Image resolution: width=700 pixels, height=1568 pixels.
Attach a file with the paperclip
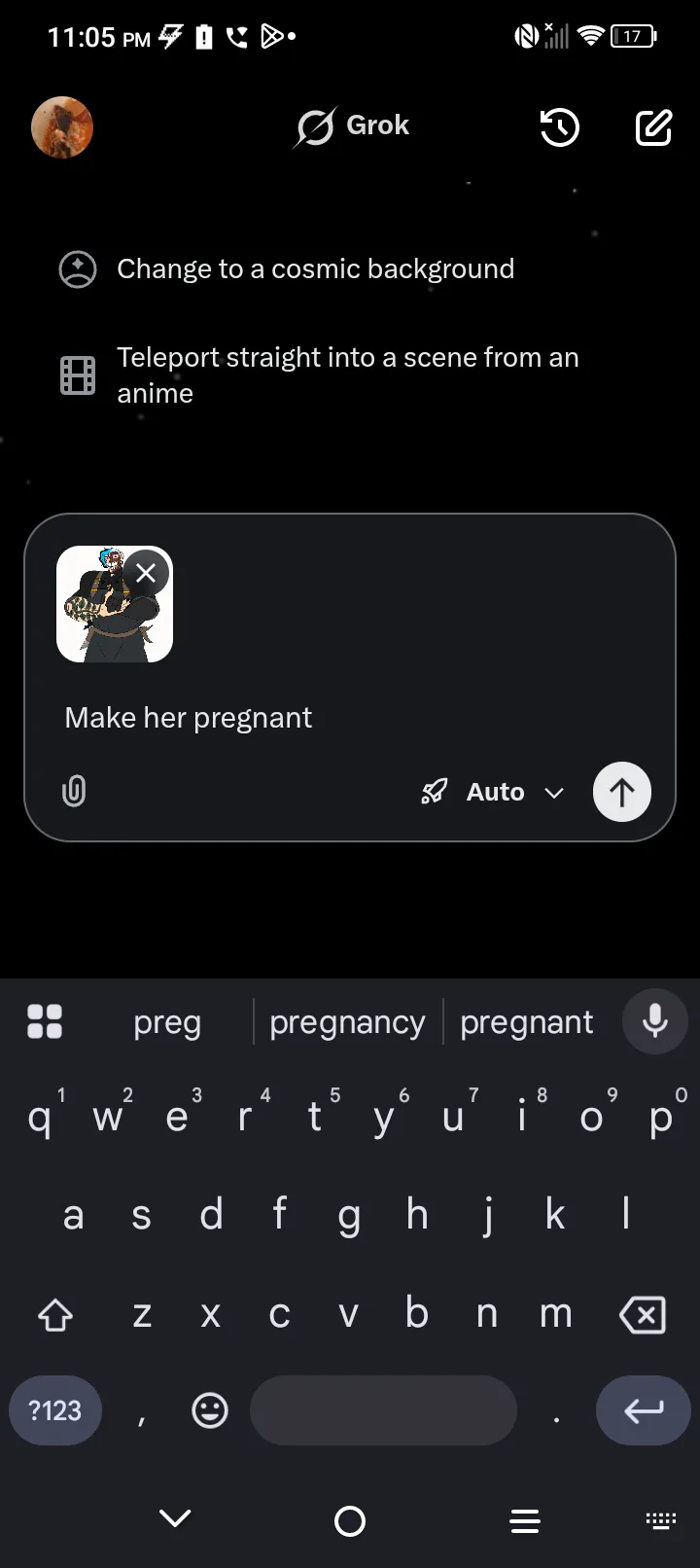coord(74,791)
